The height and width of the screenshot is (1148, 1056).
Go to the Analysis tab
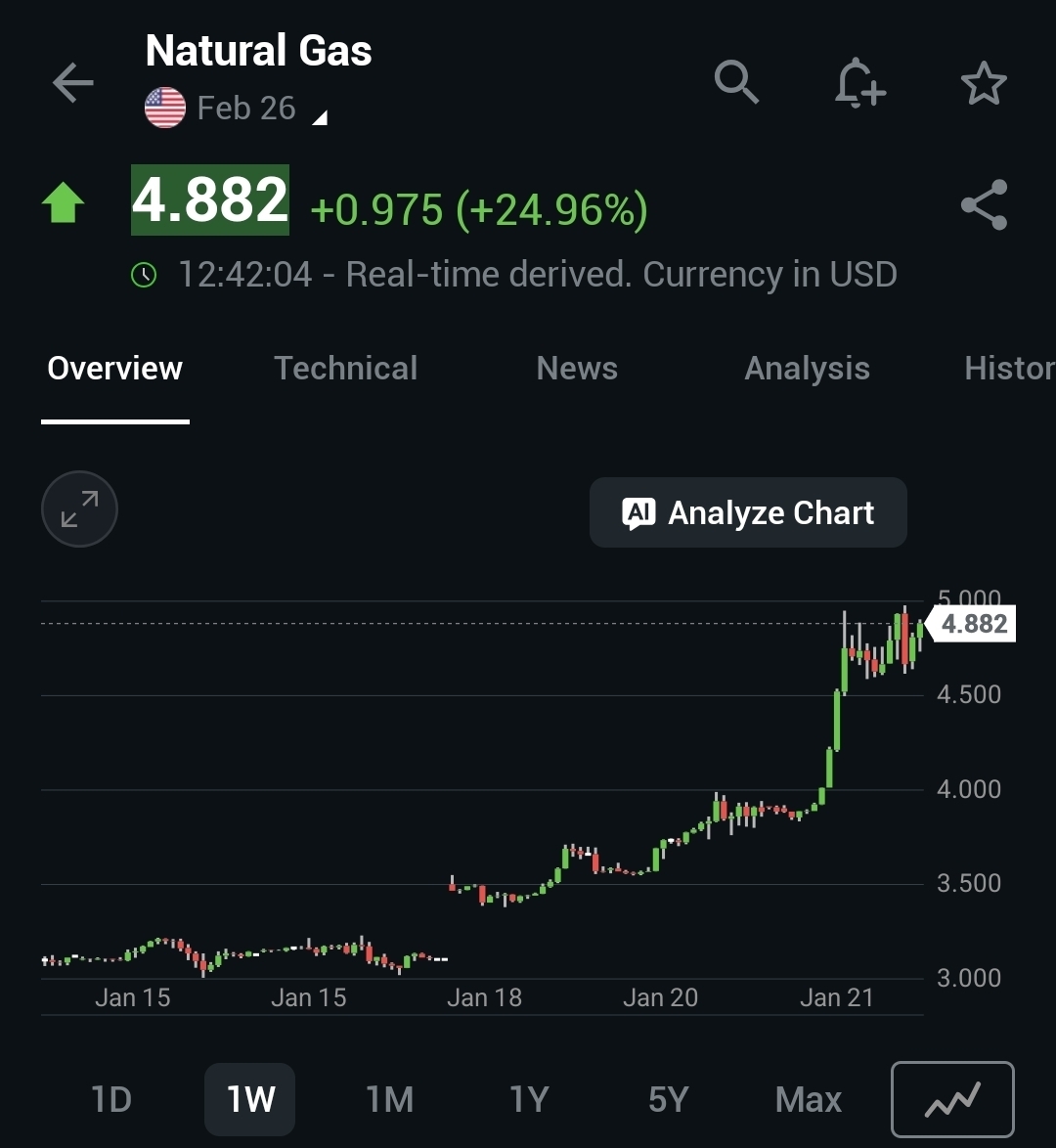click(807, 369)
